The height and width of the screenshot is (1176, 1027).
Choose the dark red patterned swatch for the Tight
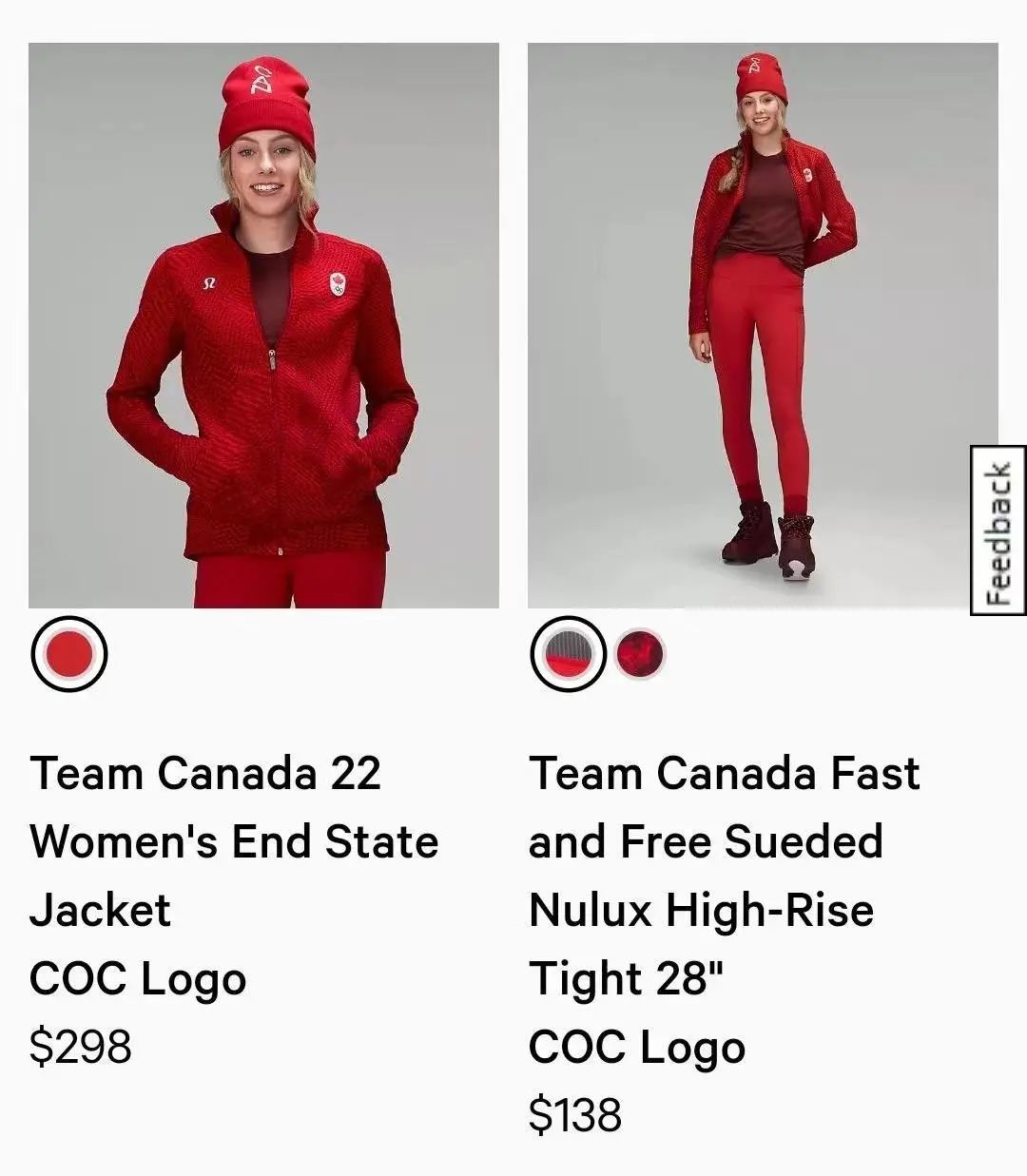[x=639, y=654]
